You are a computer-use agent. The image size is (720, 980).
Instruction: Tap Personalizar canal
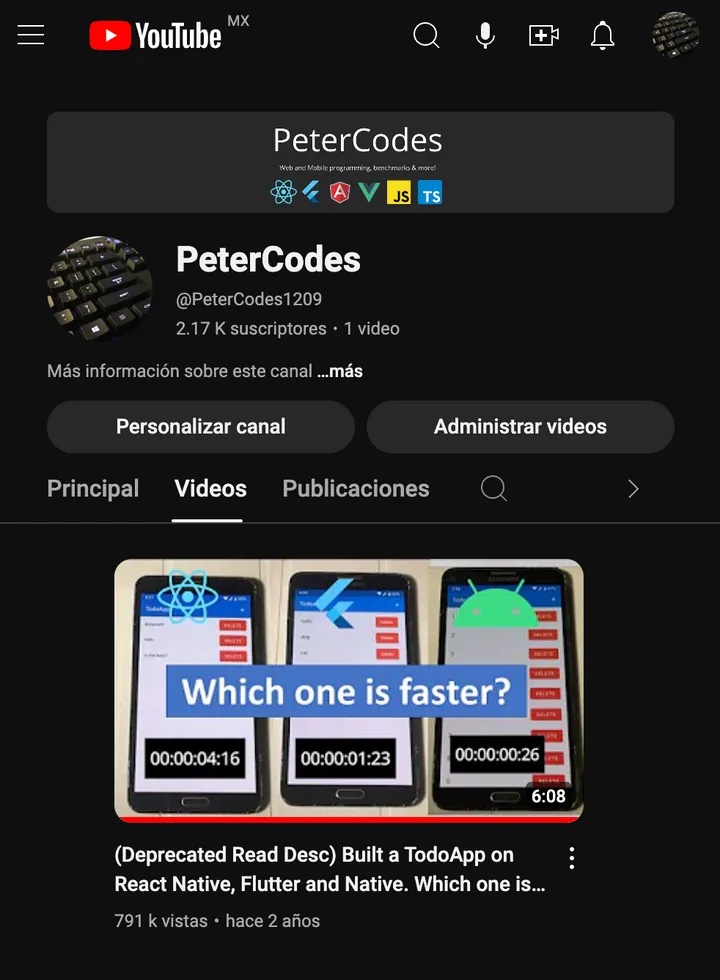200,427
